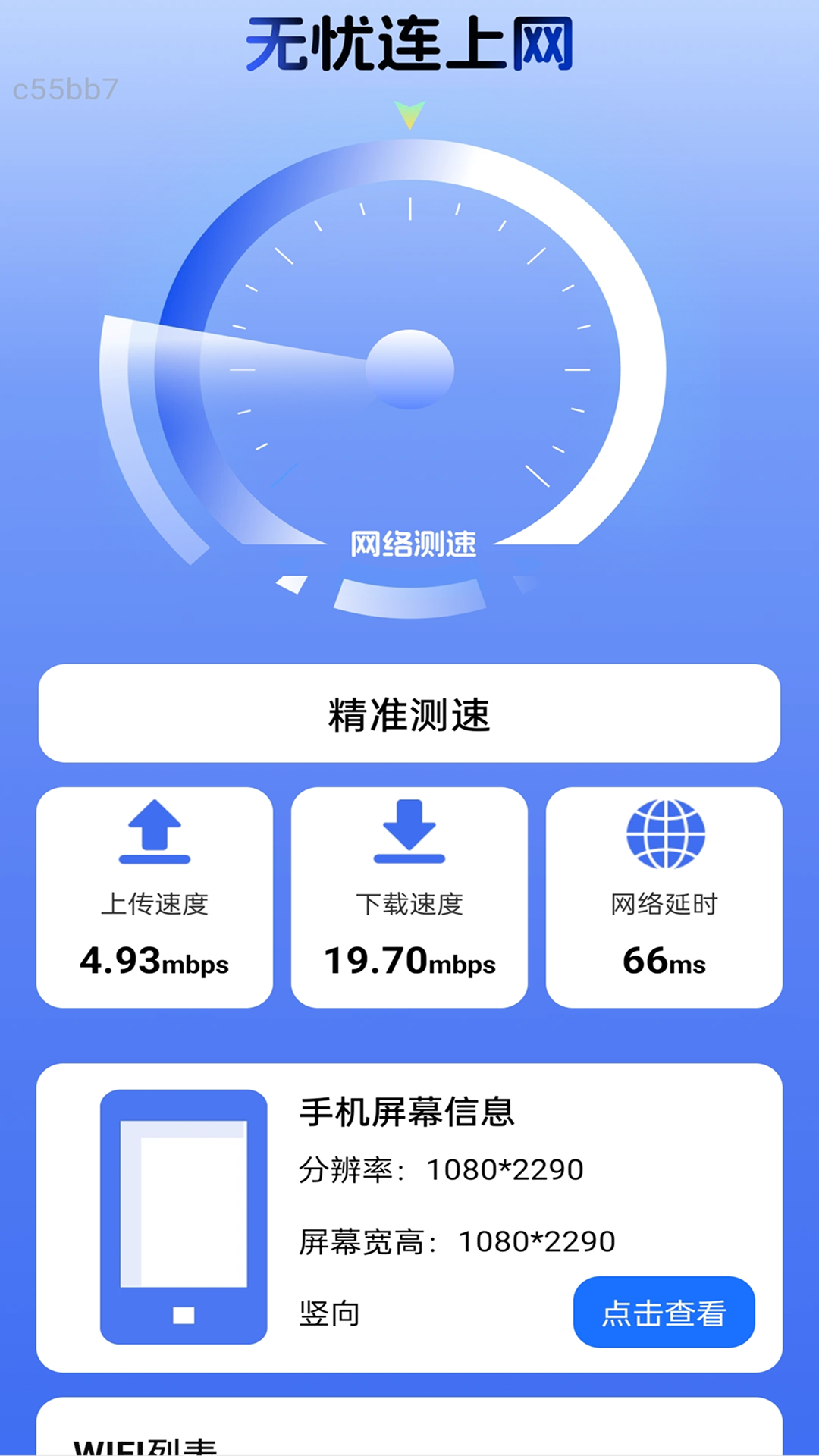Image resolution: width=819 pixels, height=1456 pixels.
Task: Tap the 无忧连上网 app title
Action: [409, 42]
